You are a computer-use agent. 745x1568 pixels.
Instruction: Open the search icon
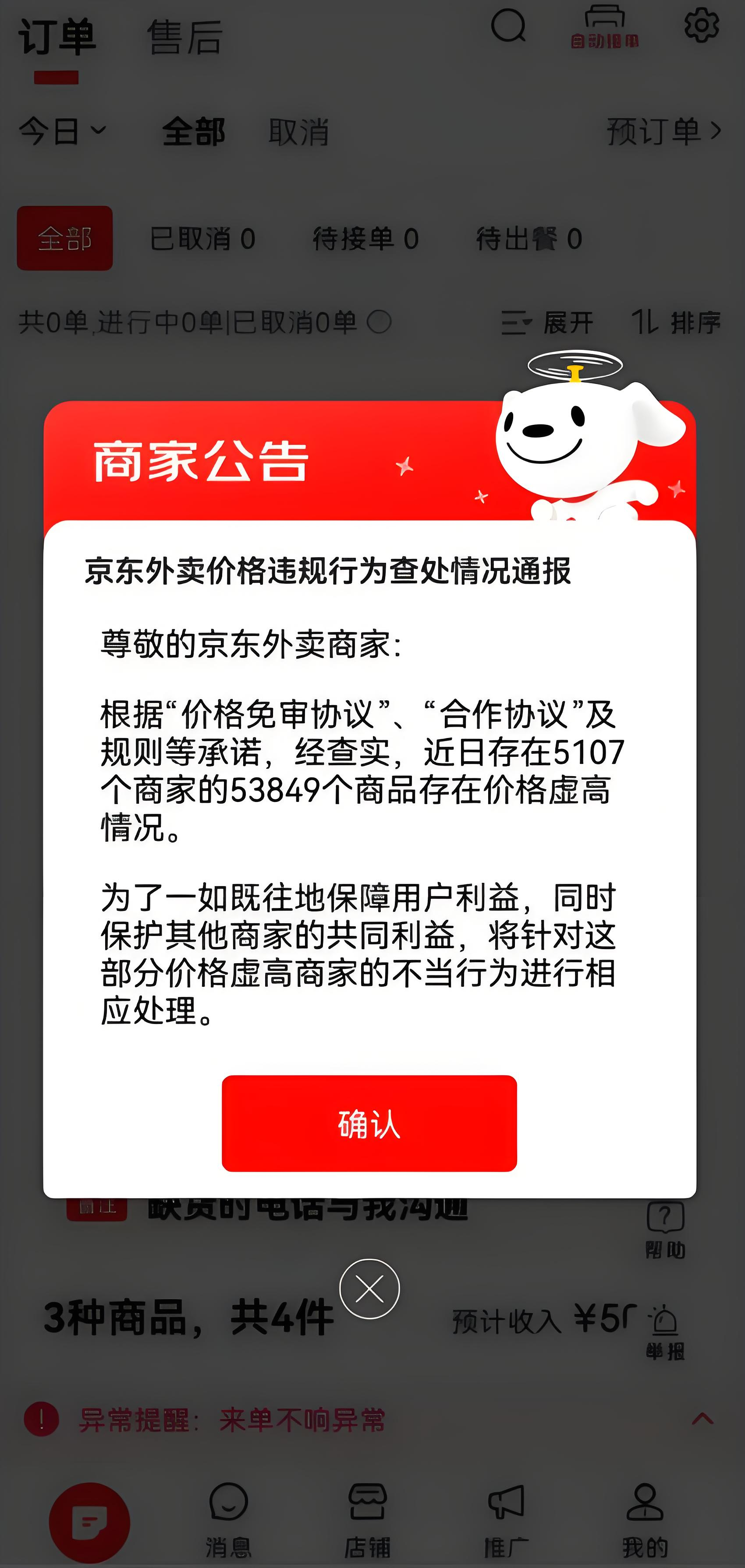tap(508, 25)
